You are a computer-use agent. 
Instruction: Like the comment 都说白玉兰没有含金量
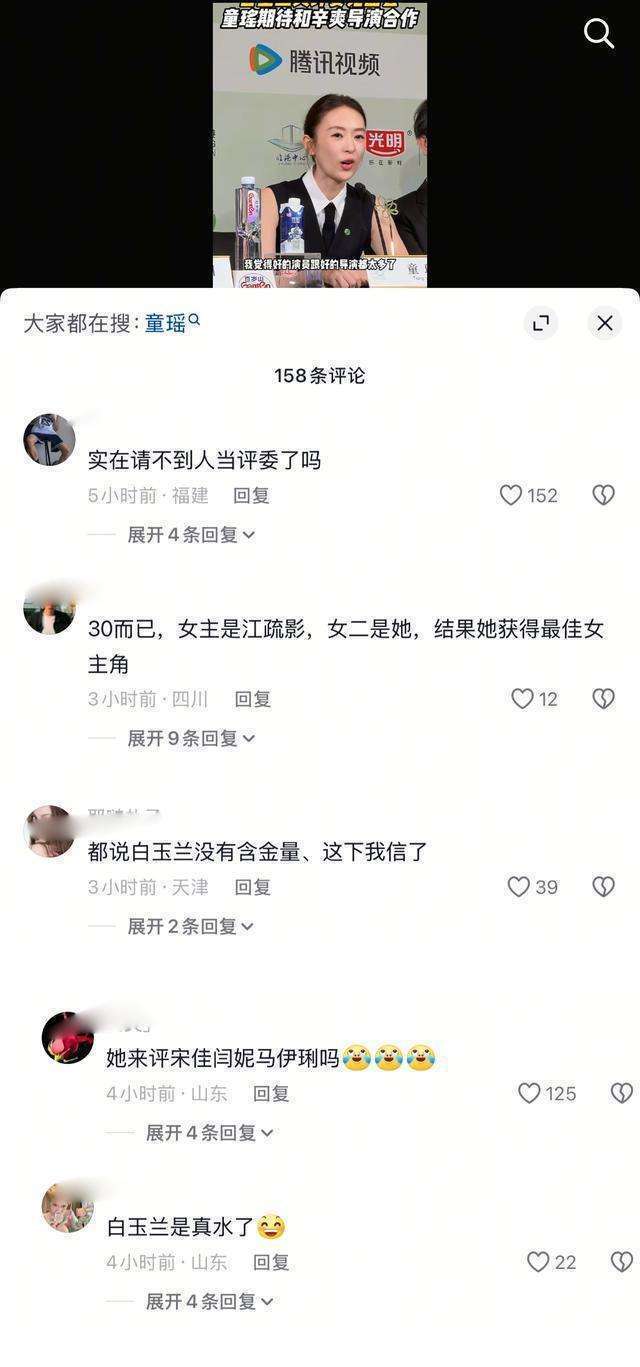click(519, 887)
